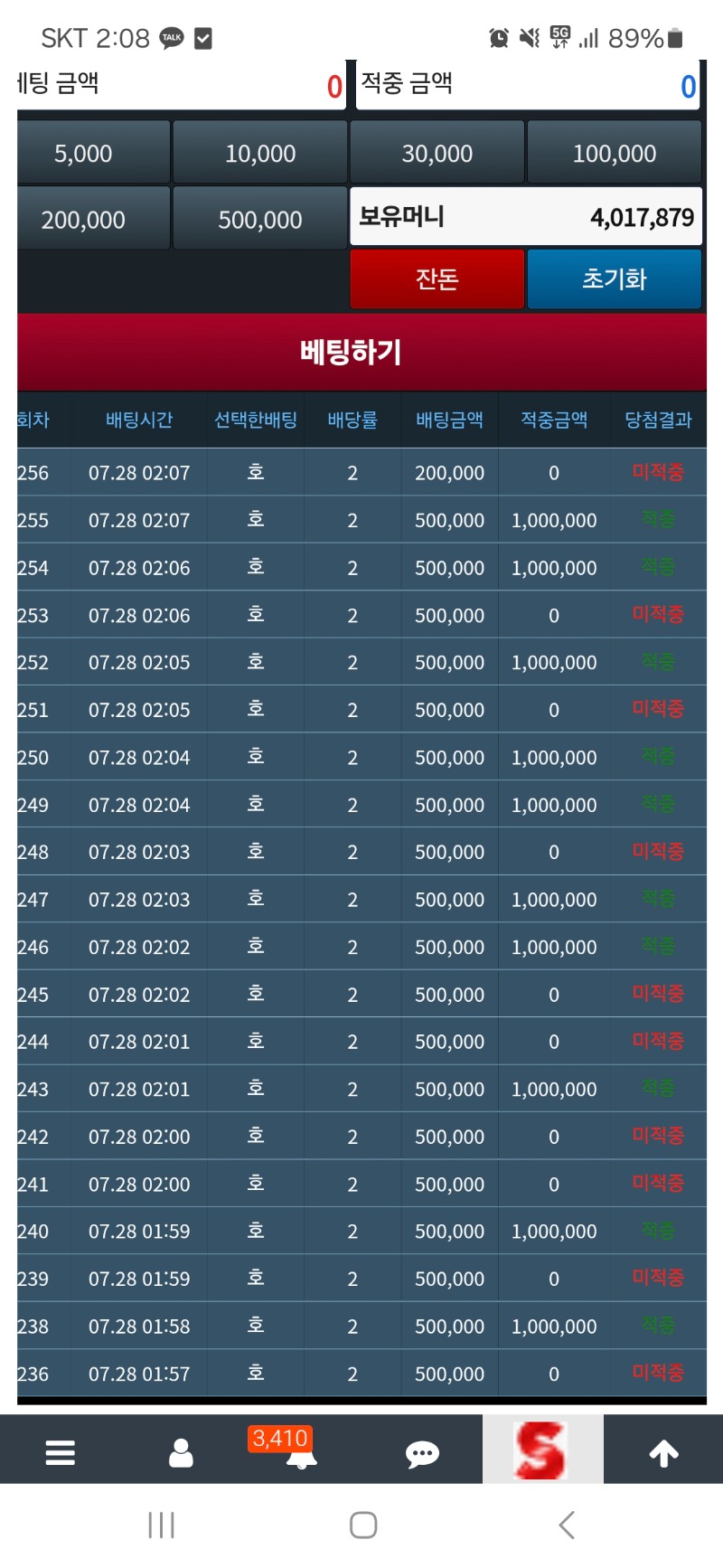Add 100,000 to the bet amount
723x1568 pixels.
tap(615, 153)
